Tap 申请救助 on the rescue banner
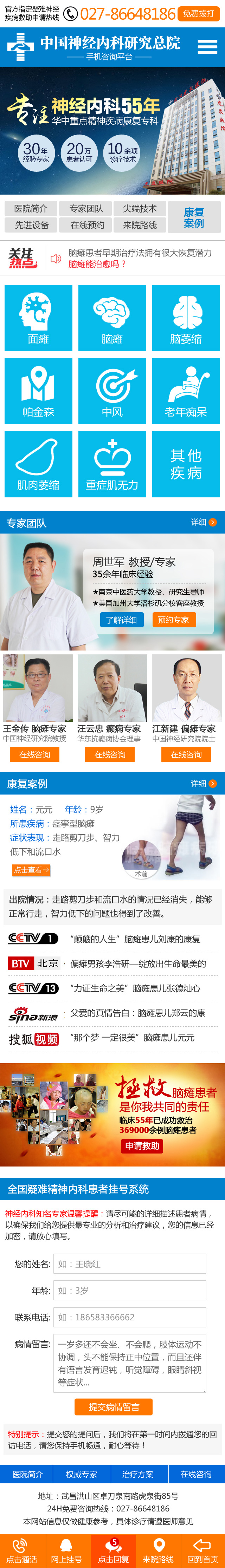225x1568 pixels. click(x=142, y=1145)
